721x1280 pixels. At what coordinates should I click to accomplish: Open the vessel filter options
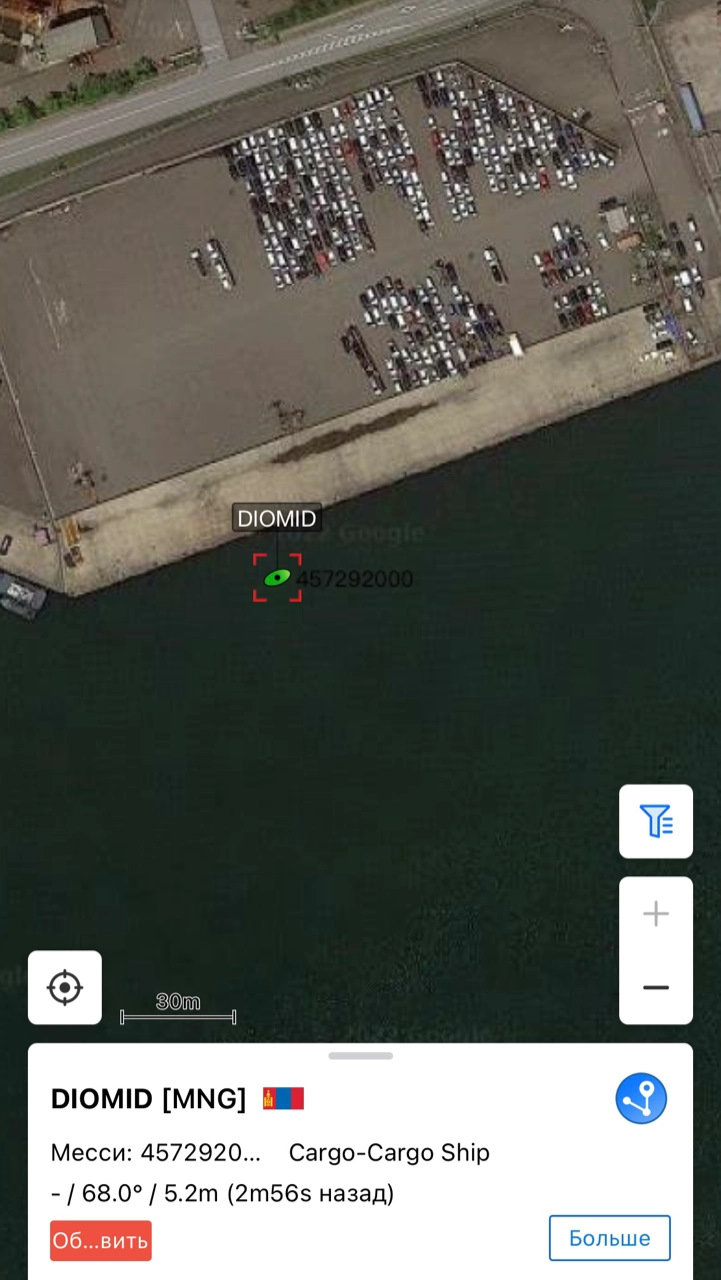pyautogui.click(x=656, y=821)
